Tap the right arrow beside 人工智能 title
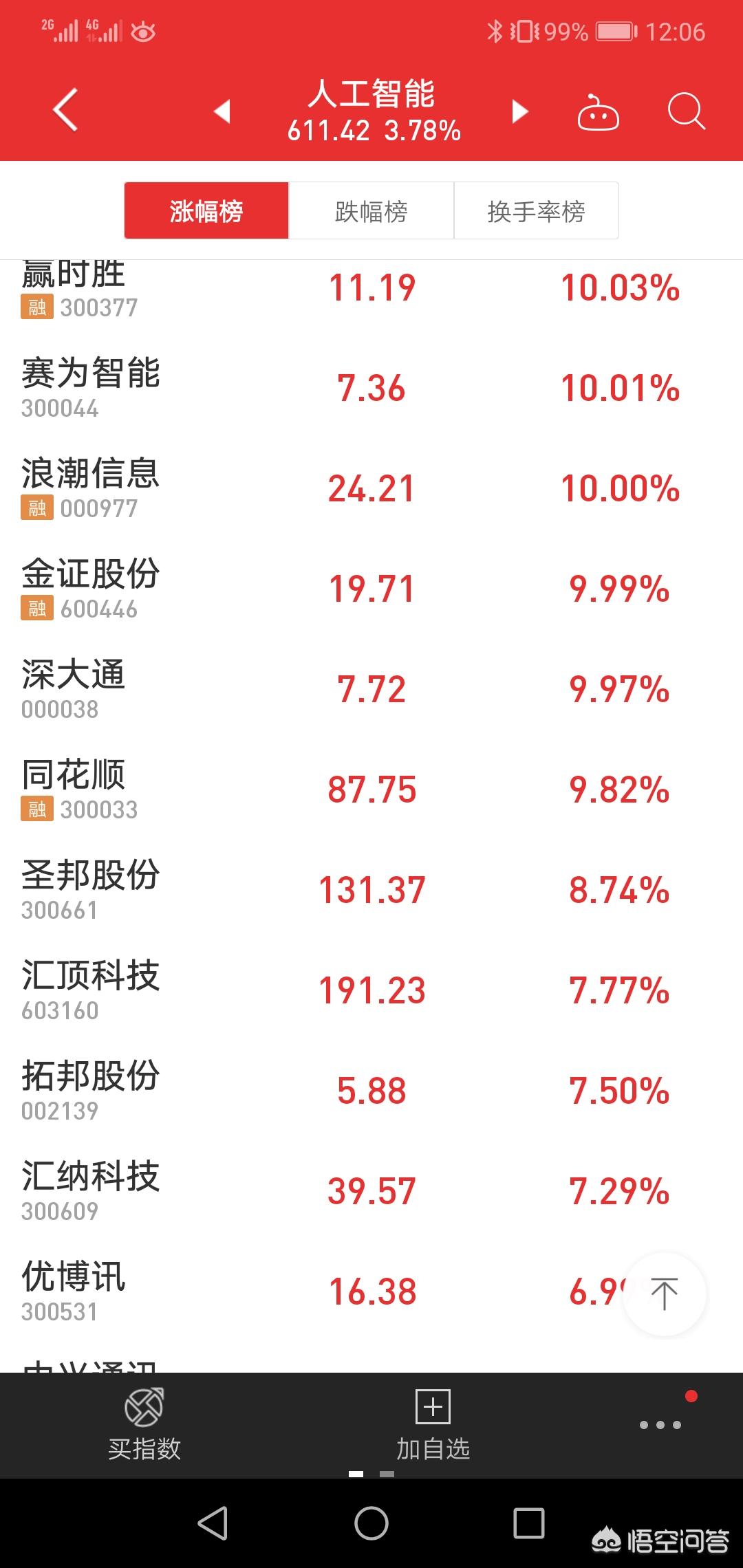This screenshot has height=1568, width=743. [x=519, y=110]
